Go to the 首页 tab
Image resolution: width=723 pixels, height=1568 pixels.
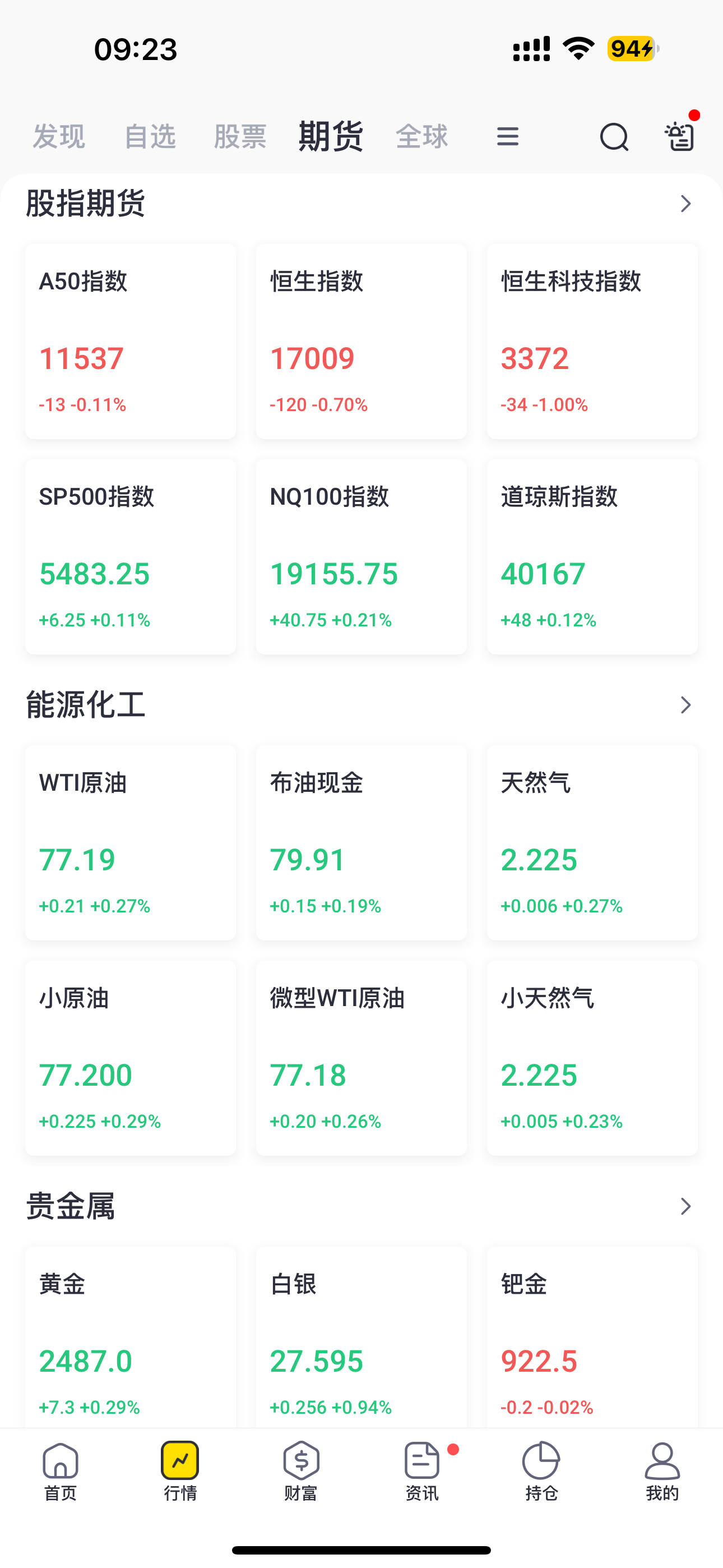(61, 1471)
